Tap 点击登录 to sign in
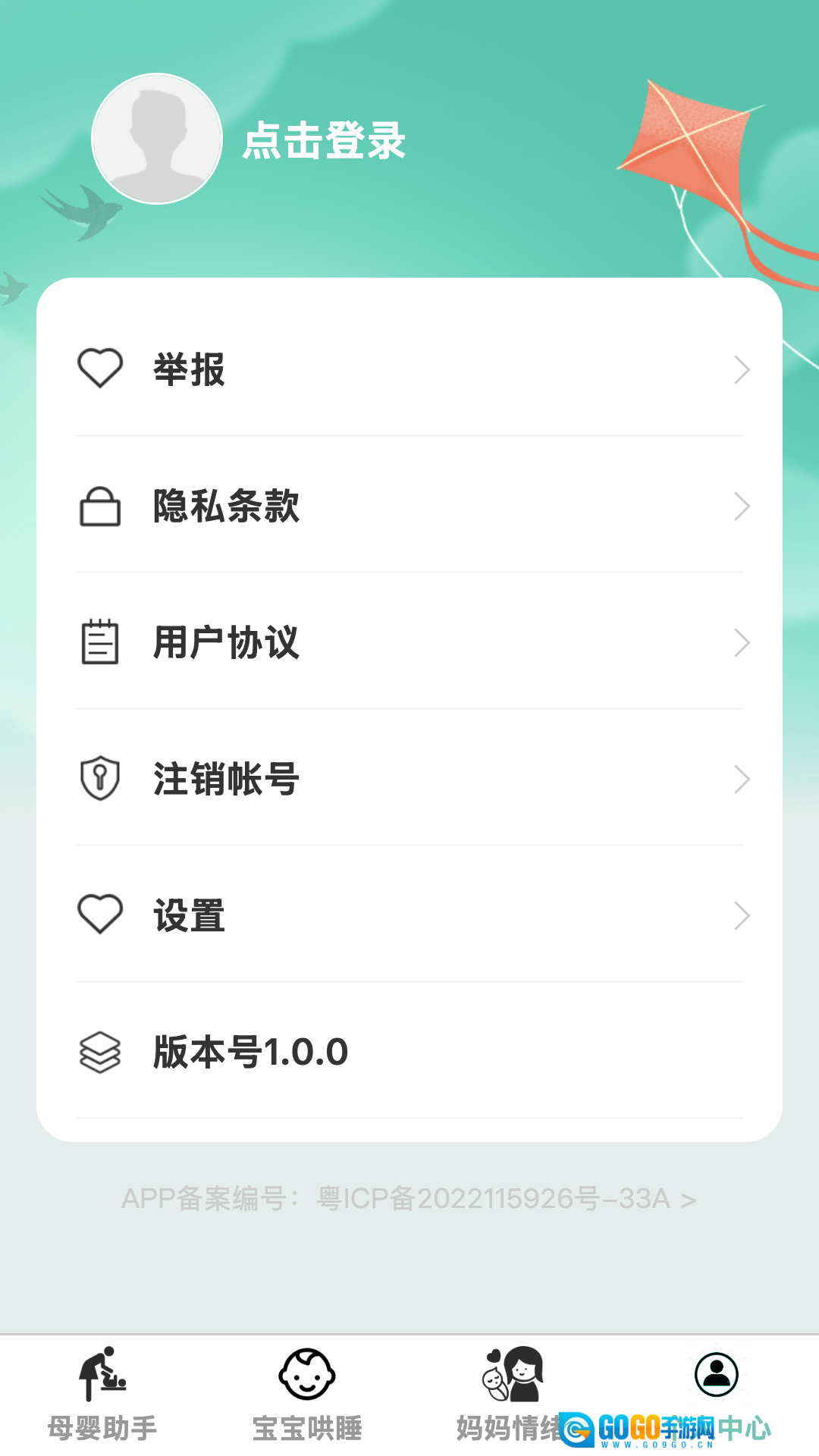 [x=324, y=141]
